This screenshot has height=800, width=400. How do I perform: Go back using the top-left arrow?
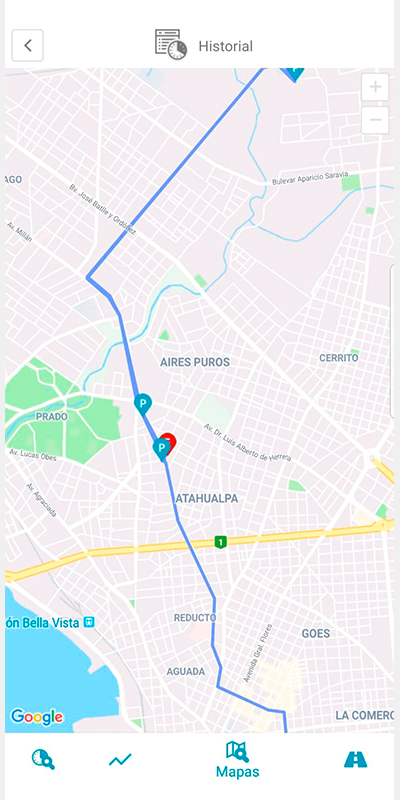(28, 45)
